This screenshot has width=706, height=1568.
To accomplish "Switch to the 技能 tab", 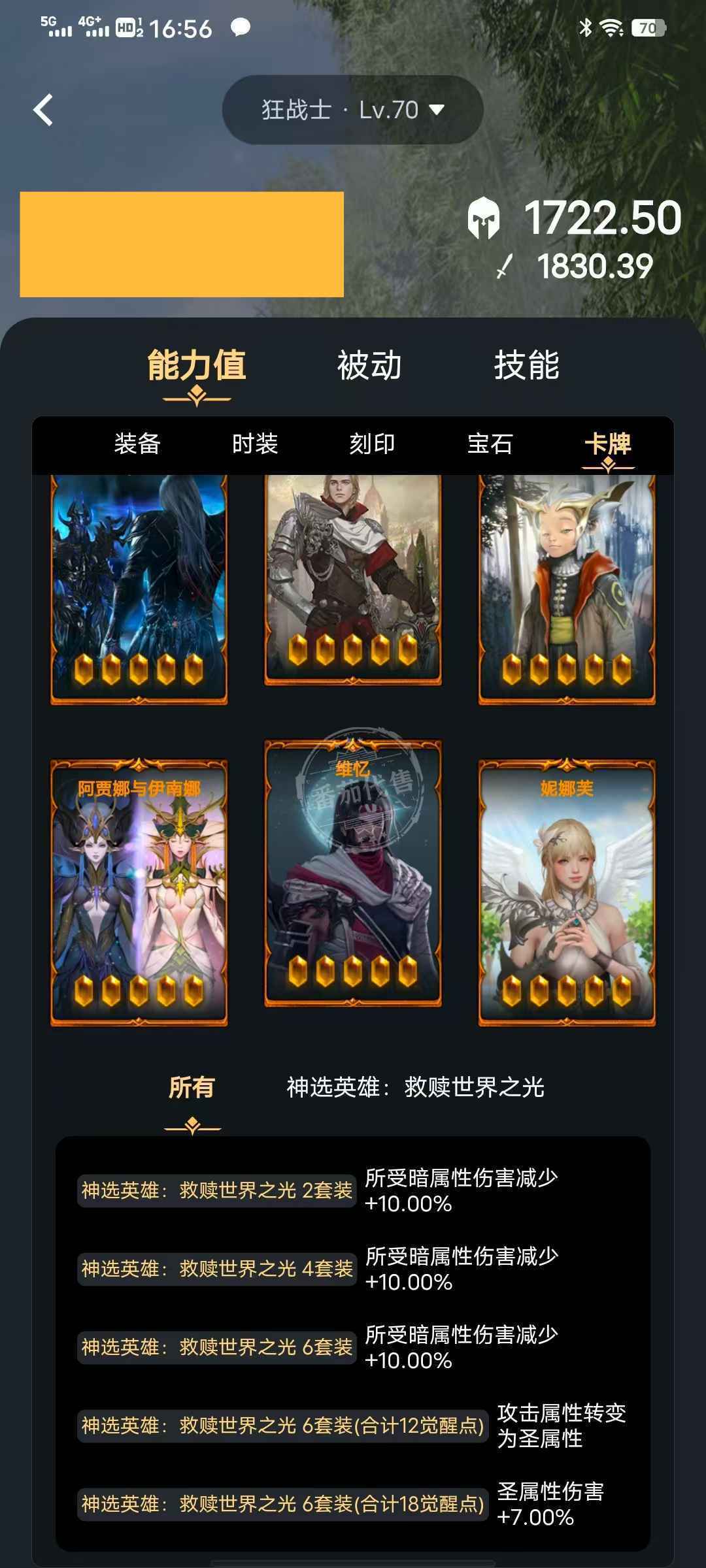I will coord(526,365).
